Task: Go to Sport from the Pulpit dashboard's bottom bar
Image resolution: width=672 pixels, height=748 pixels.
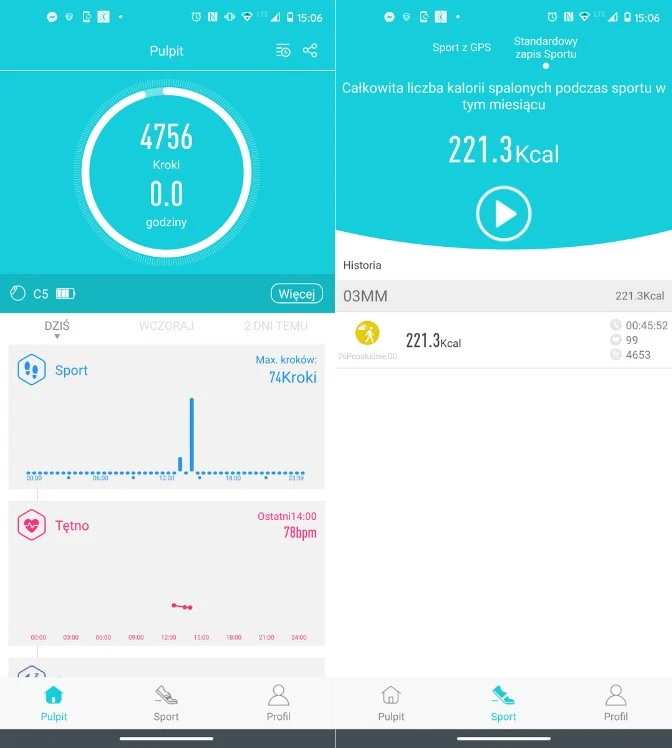Action: pyautogui.click(x=166, y=703)
